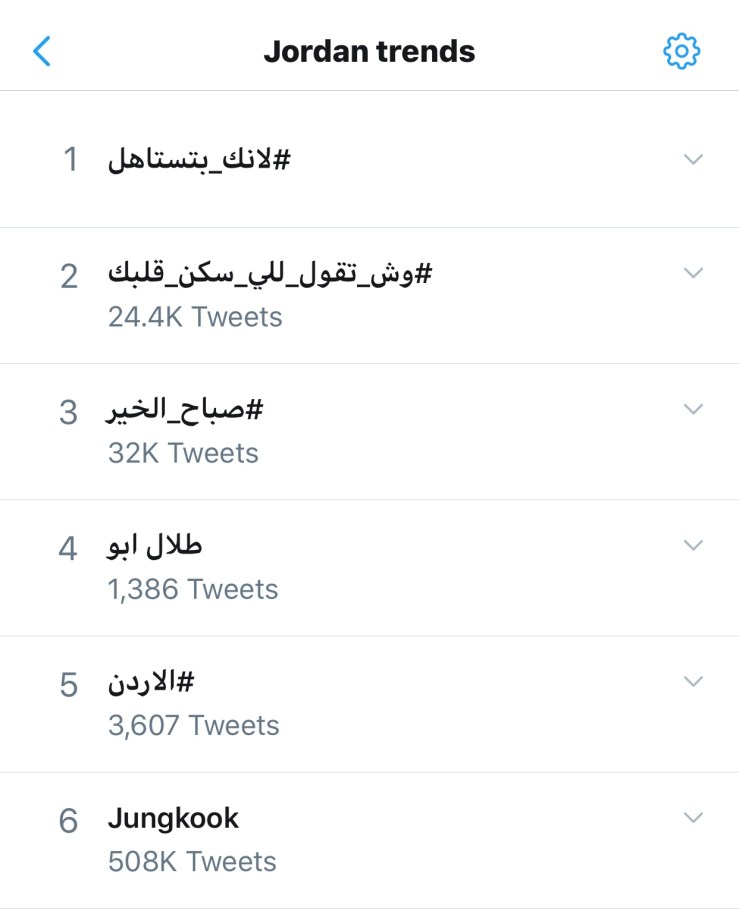Expand options chevron for طلال ابو
Screen dimensions: 739x911
pos(693,545)
